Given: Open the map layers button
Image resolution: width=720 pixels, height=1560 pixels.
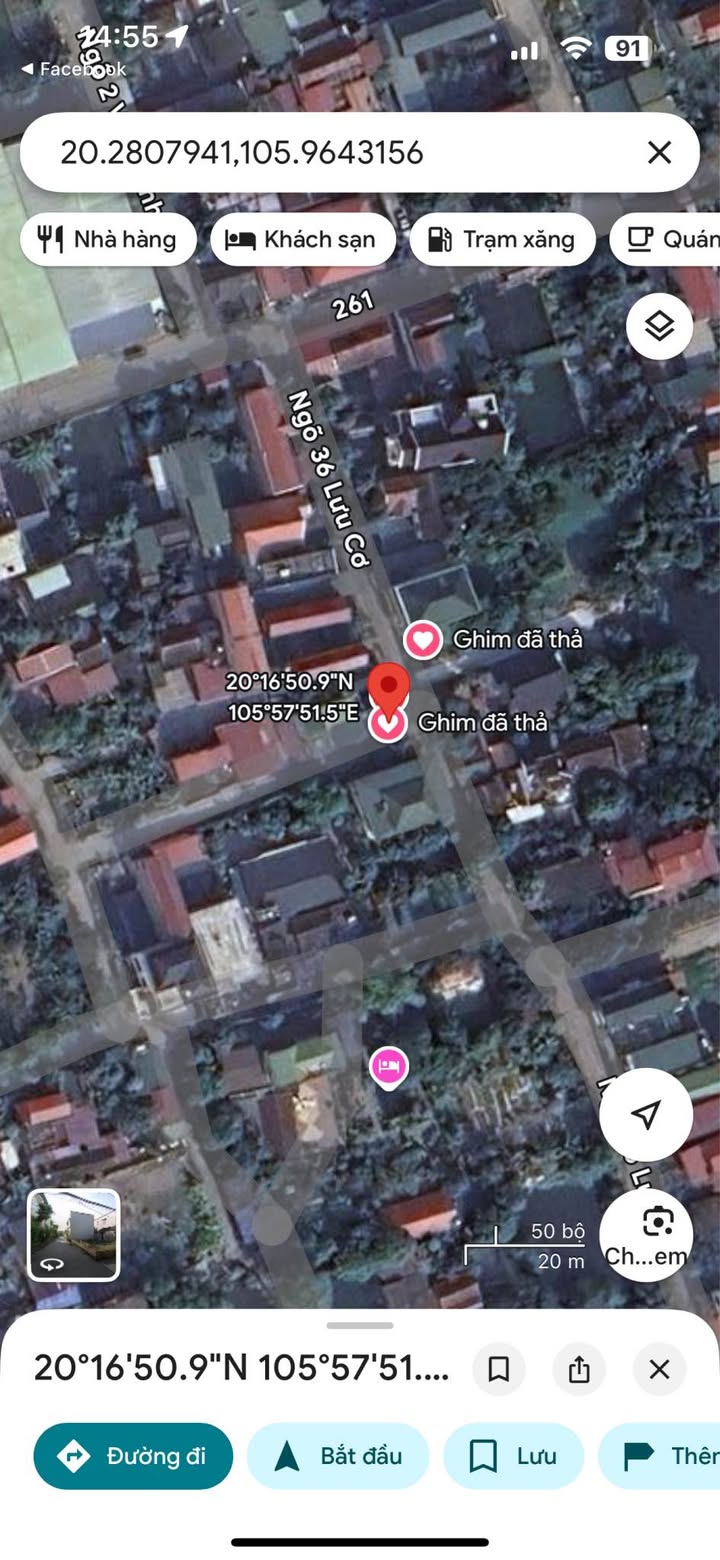Looking at the screenshot, I should [x=659, y=326].
